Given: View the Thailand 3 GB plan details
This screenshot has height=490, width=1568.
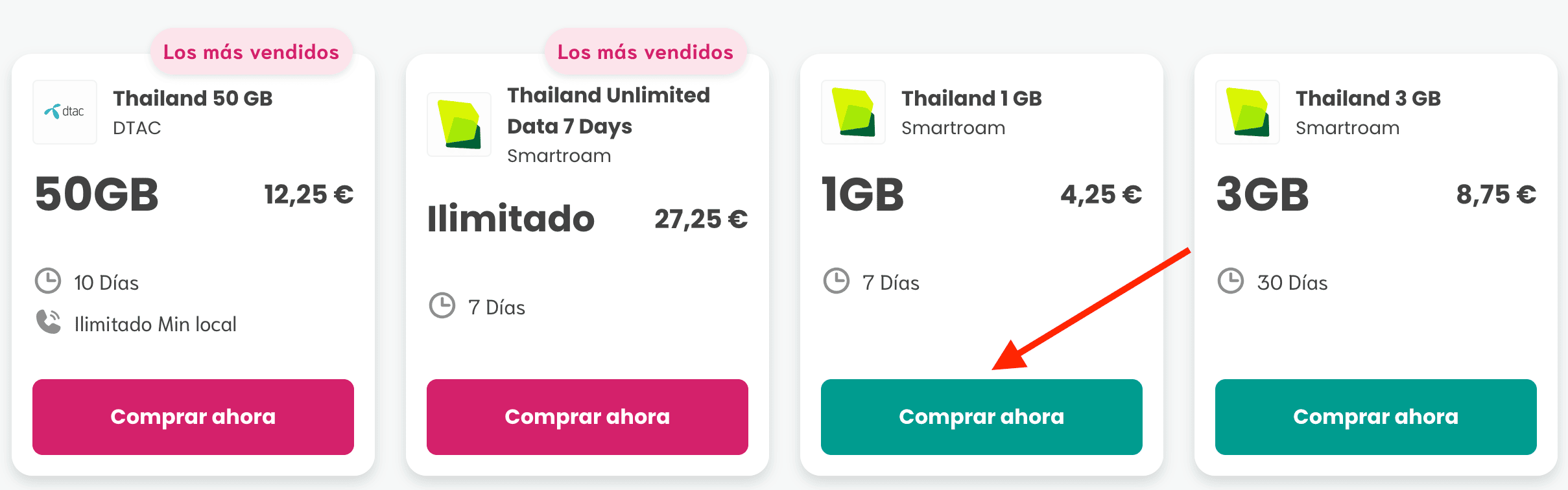Looking at the screenshot, I should tap(1368, 99).
